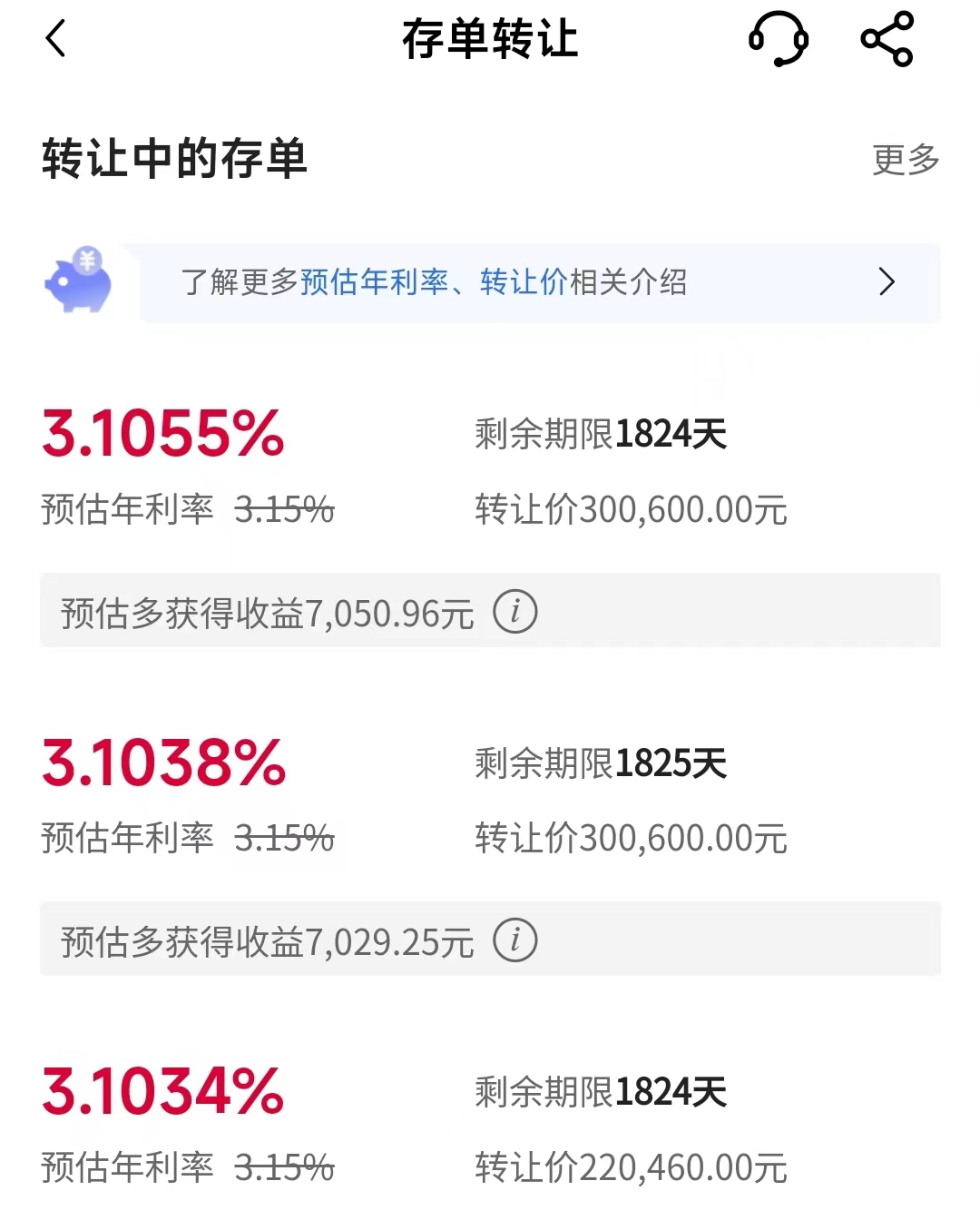980x1230 pixels.
Task: Click the headset icon's adjacent share symbol
Action: (887, 42)
